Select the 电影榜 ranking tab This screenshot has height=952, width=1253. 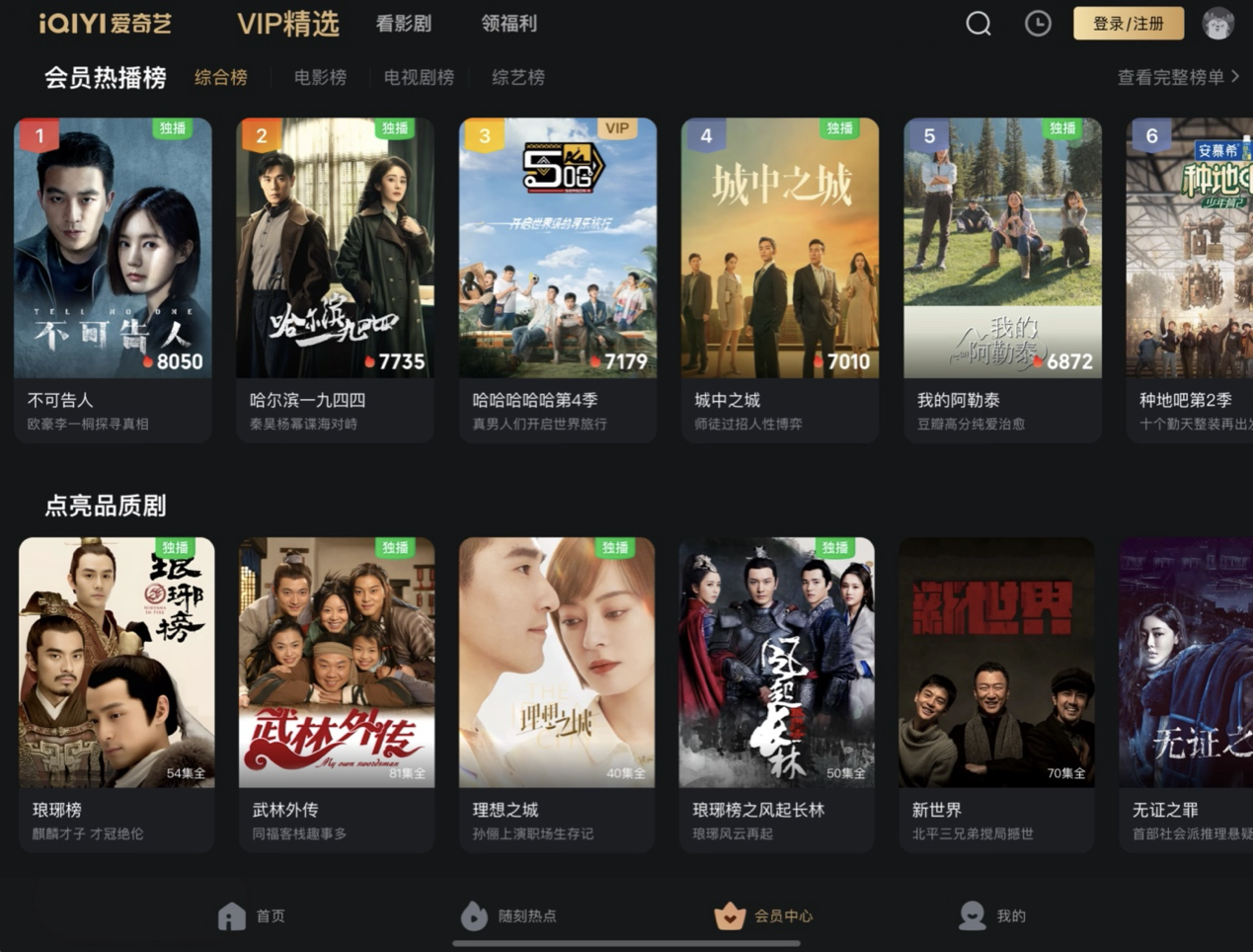(x=320, y=77)
